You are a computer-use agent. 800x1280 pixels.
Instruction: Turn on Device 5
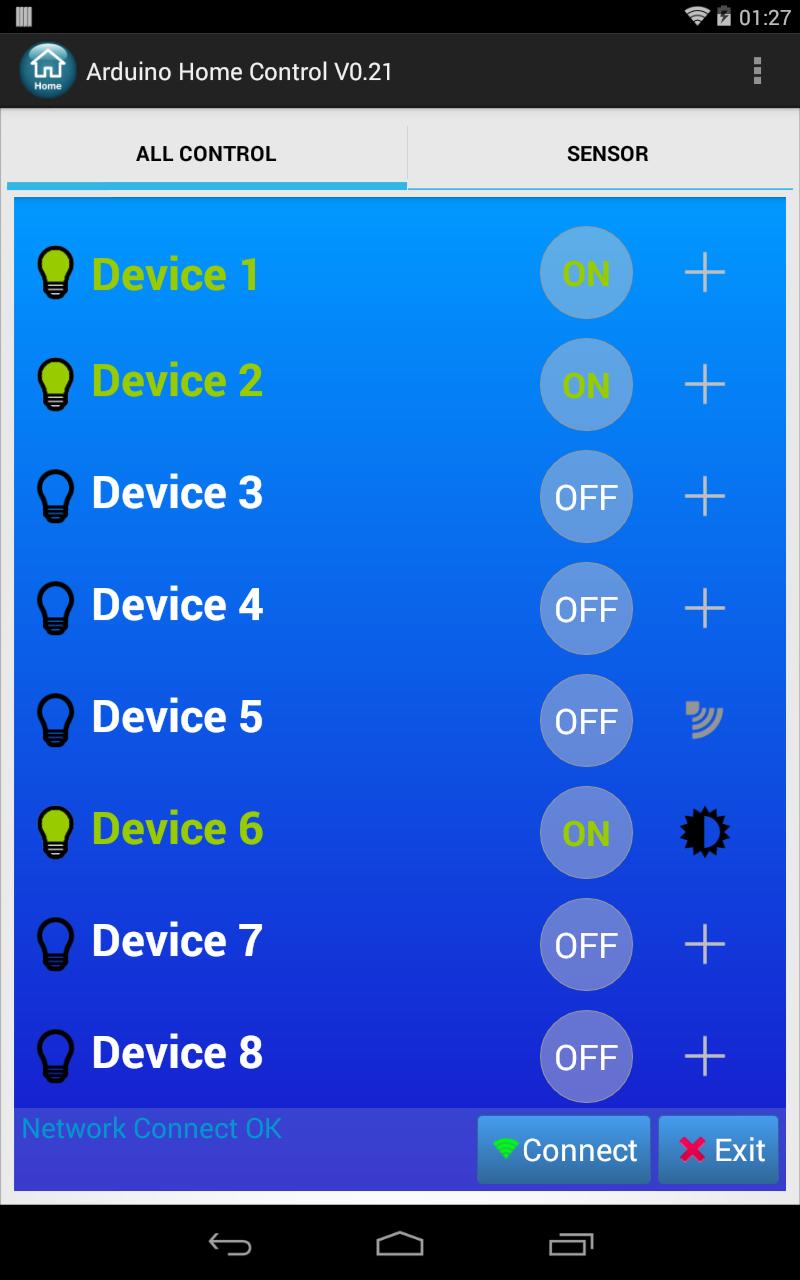click(586, 721)
